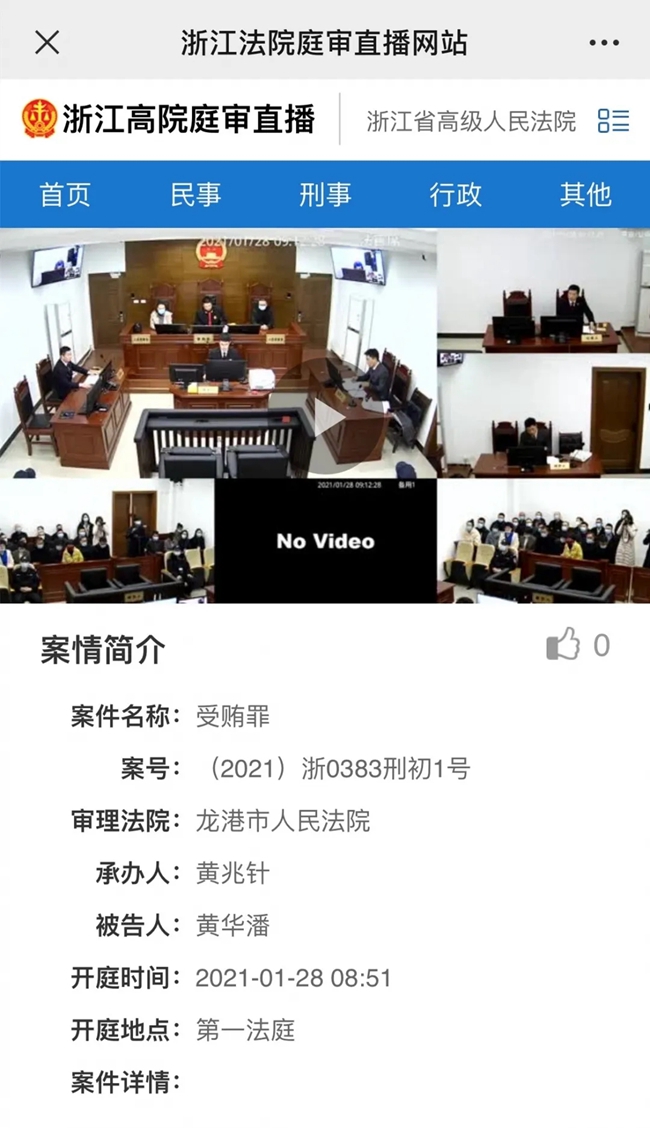
Task: Play the courtroom trial video
Action: 325,416
